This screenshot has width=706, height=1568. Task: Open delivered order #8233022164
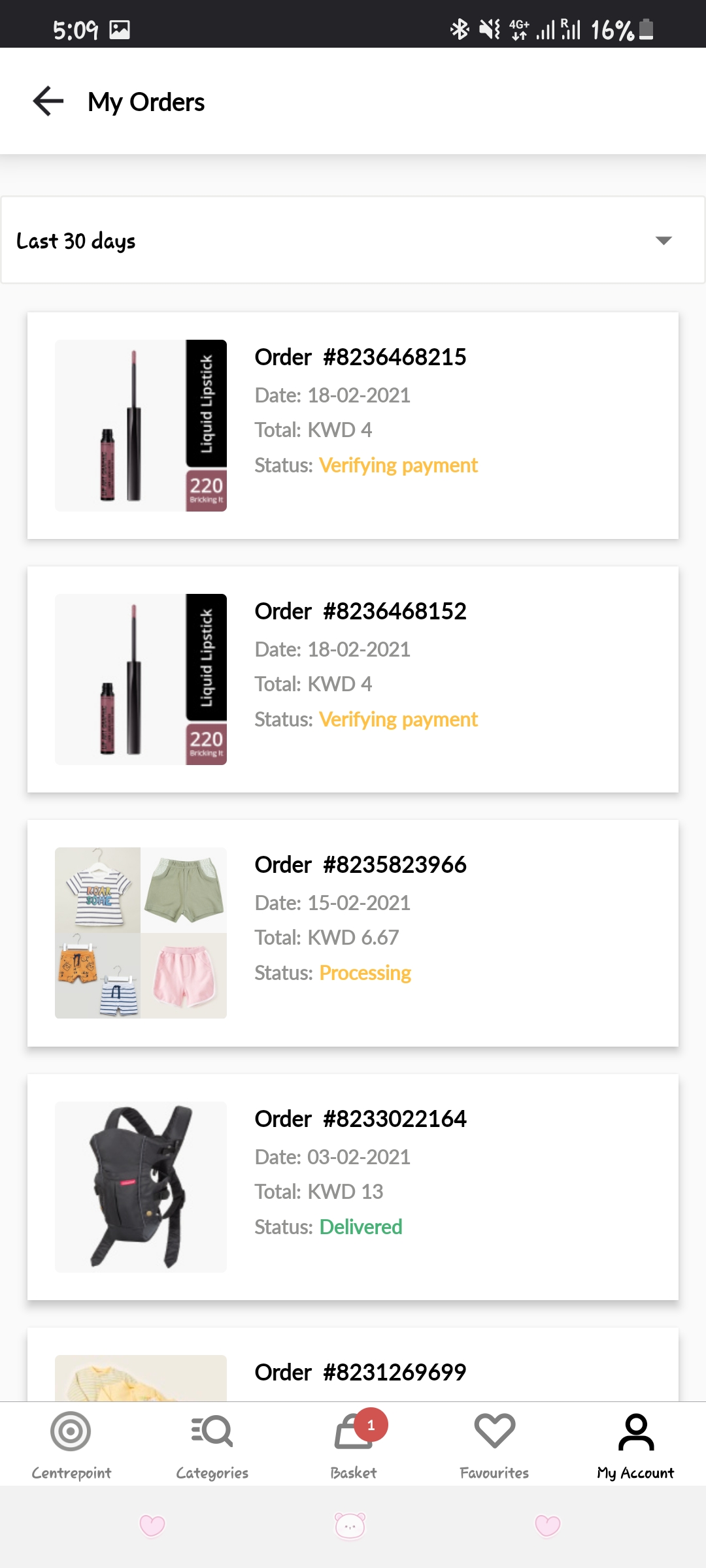point(353,1186)
